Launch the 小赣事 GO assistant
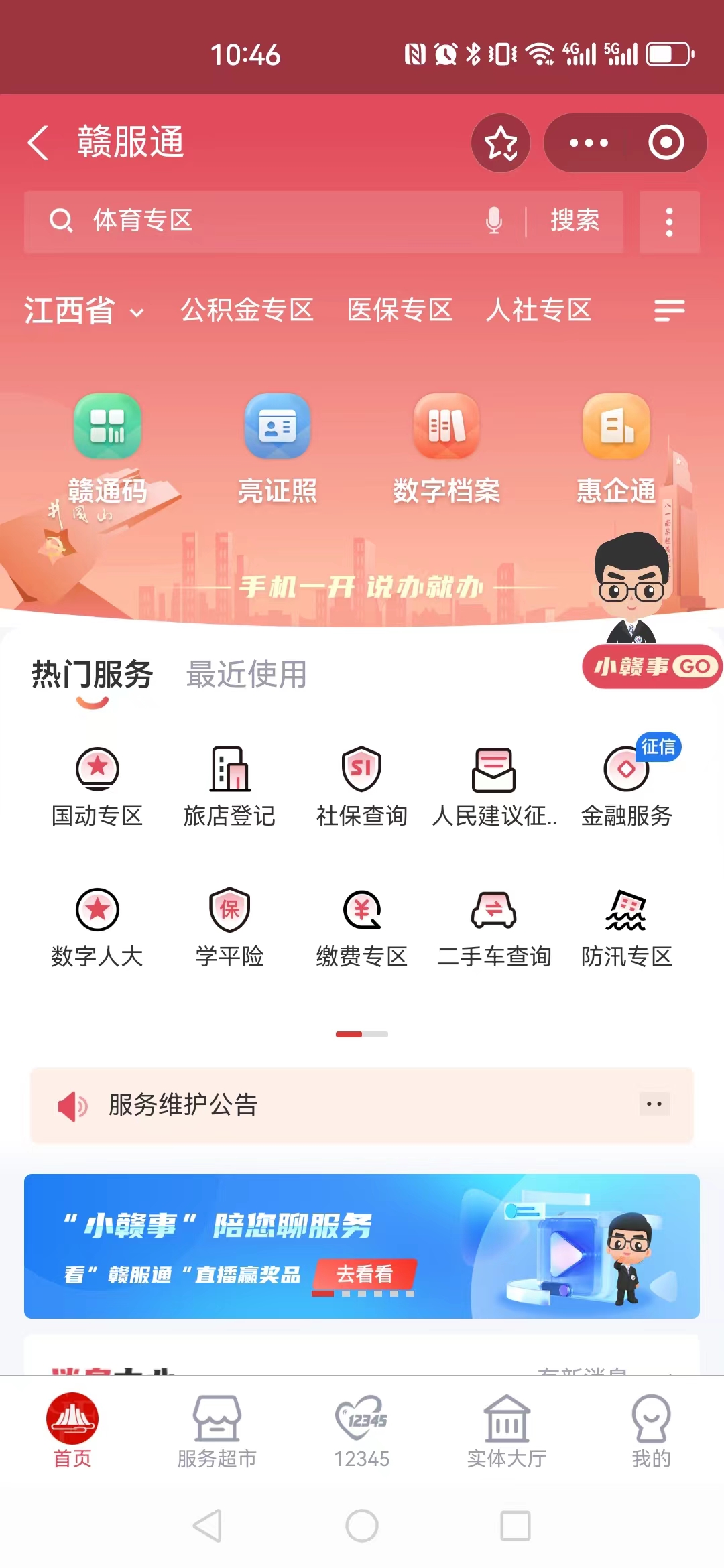 click(651, 667)
